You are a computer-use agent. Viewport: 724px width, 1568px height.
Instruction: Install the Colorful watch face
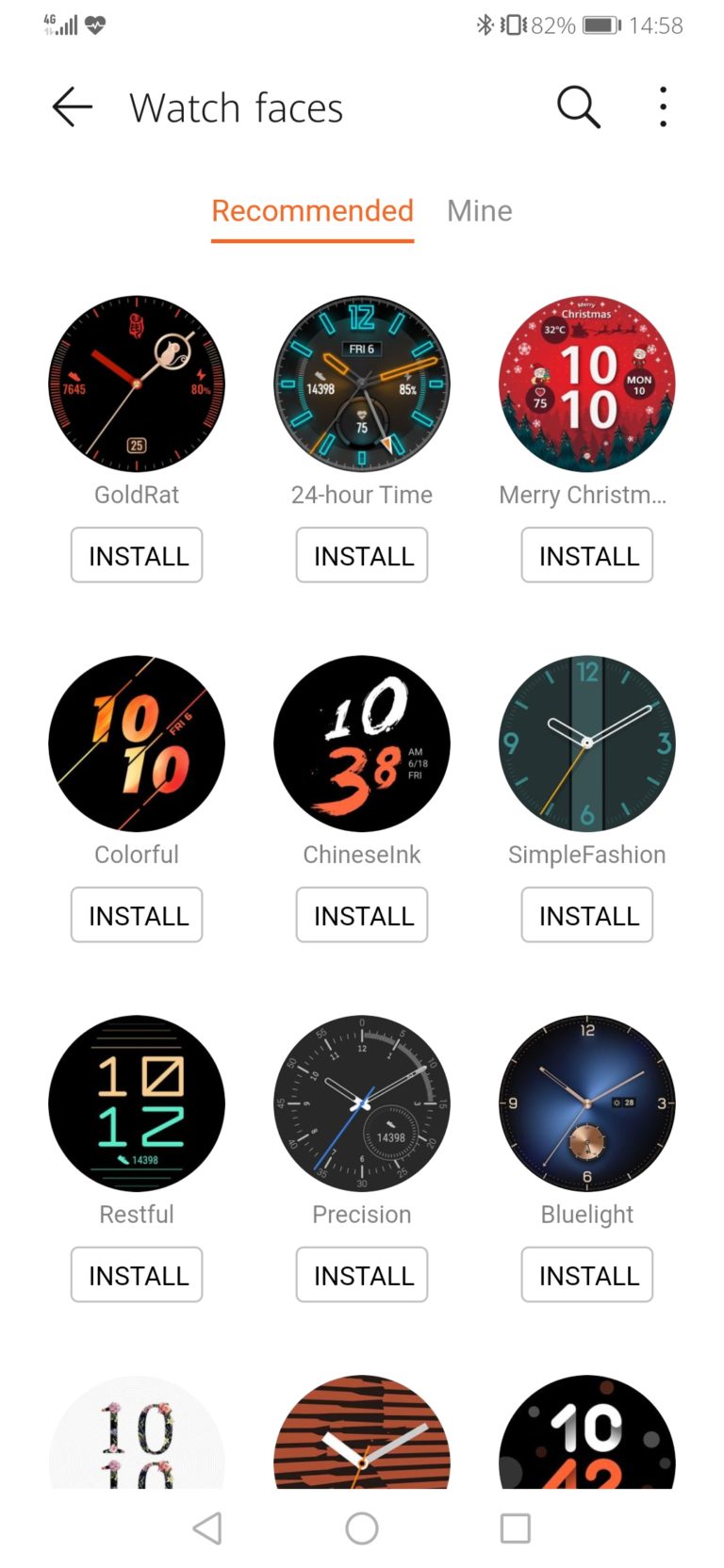coord(137,915)
